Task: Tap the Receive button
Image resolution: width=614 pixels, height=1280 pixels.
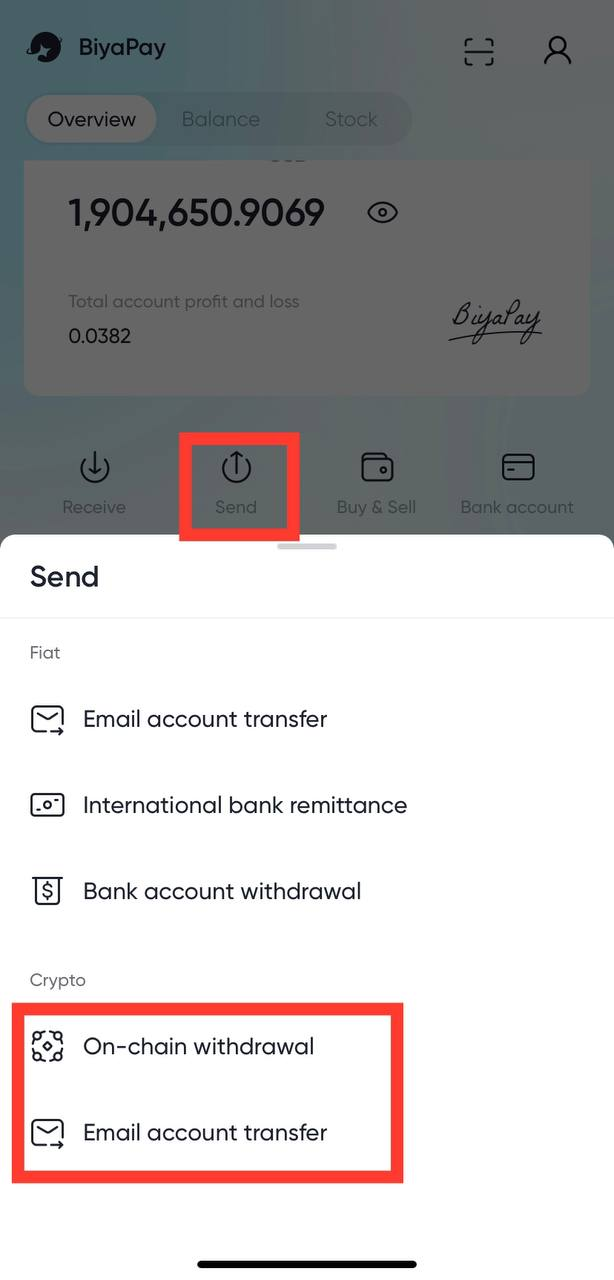Action: click(x=94, y=482)
